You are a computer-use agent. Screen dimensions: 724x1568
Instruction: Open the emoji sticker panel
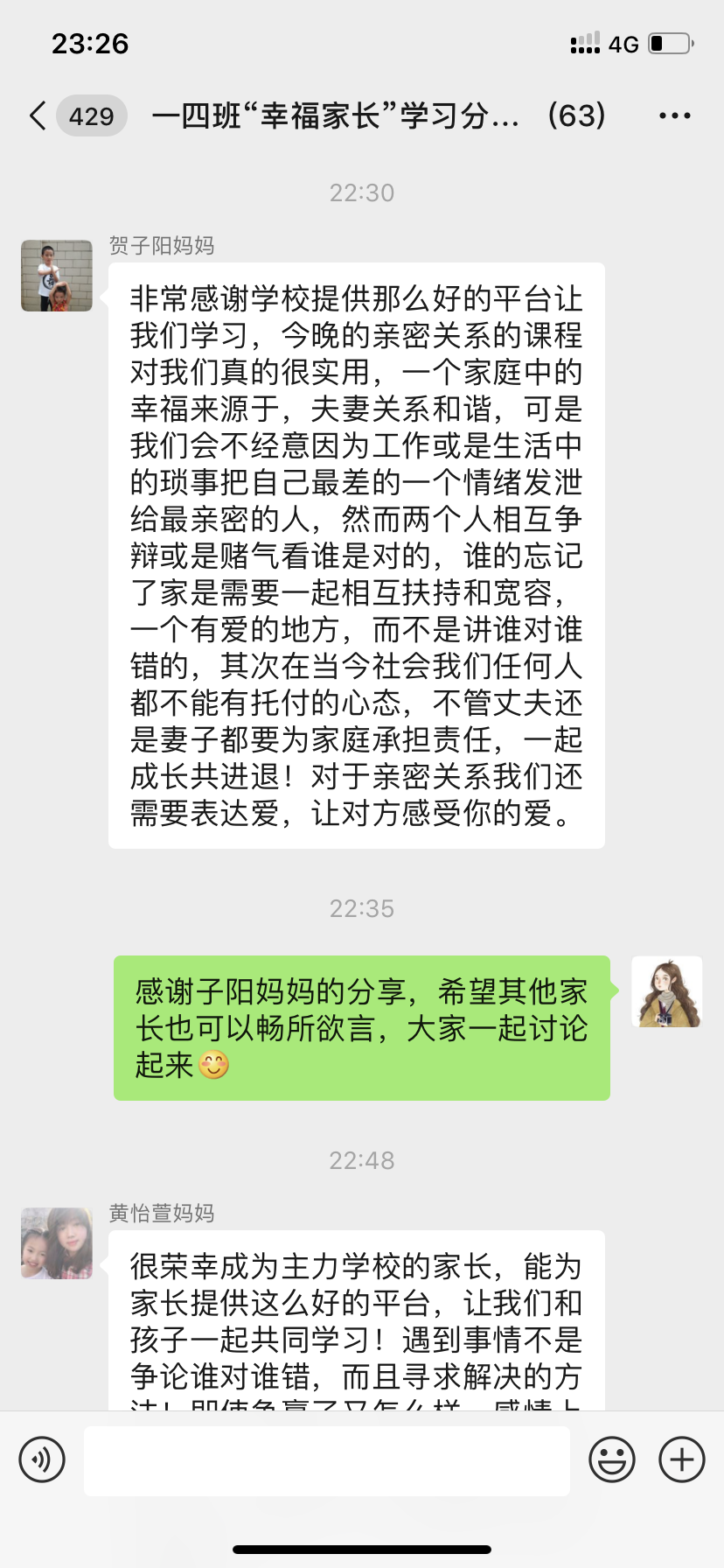(612, 1459)
